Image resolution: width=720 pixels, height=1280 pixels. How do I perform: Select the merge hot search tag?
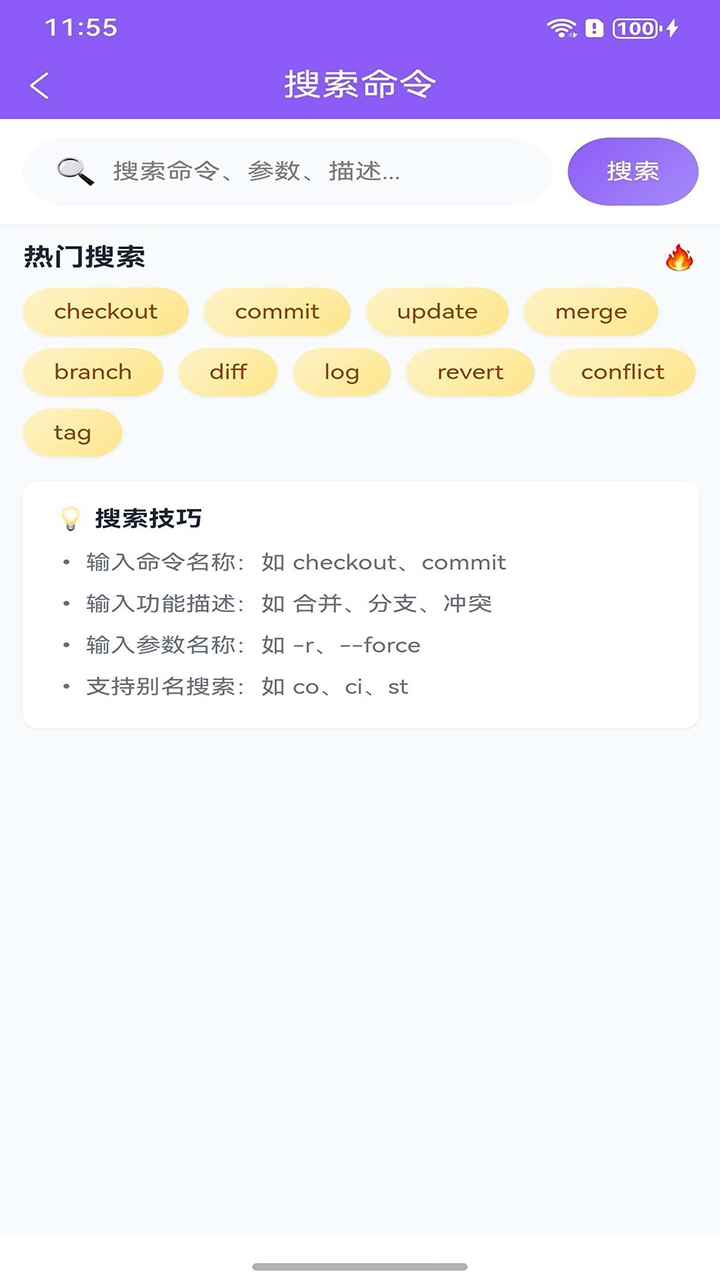[591, 311]
